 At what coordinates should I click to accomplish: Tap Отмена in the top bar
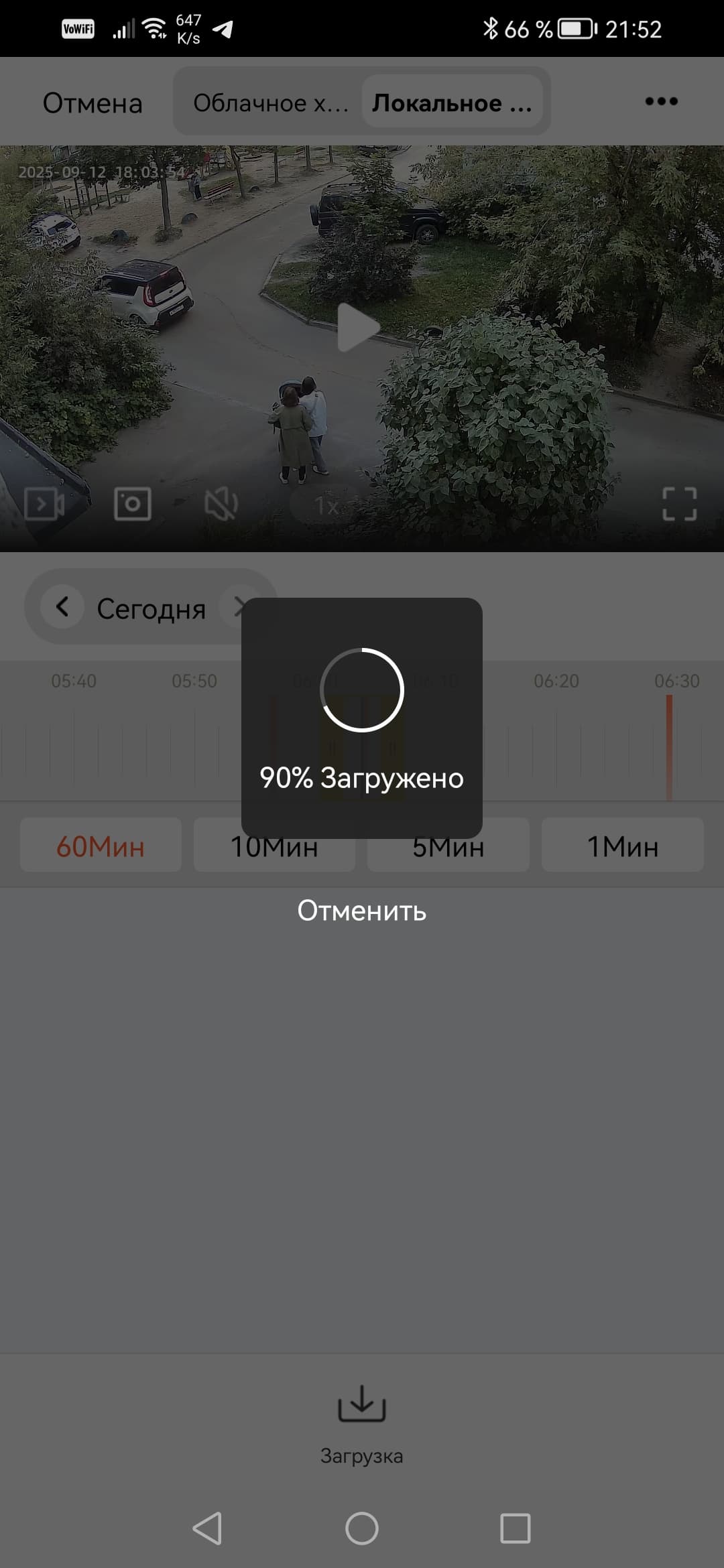(x=93, y=103)
